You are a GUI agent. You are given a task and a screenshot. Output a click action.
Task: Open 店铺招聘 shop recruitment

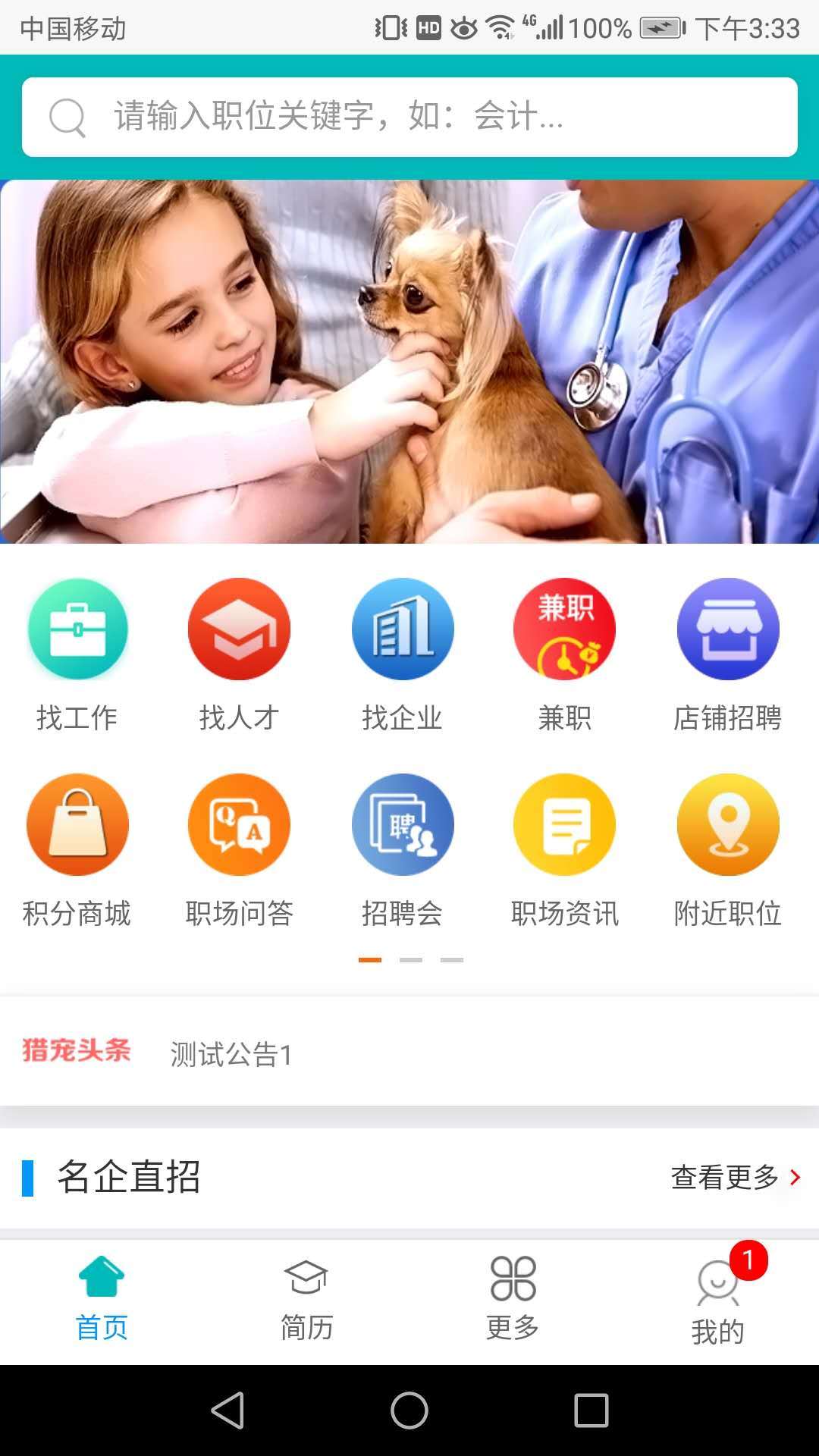[728, 654]
